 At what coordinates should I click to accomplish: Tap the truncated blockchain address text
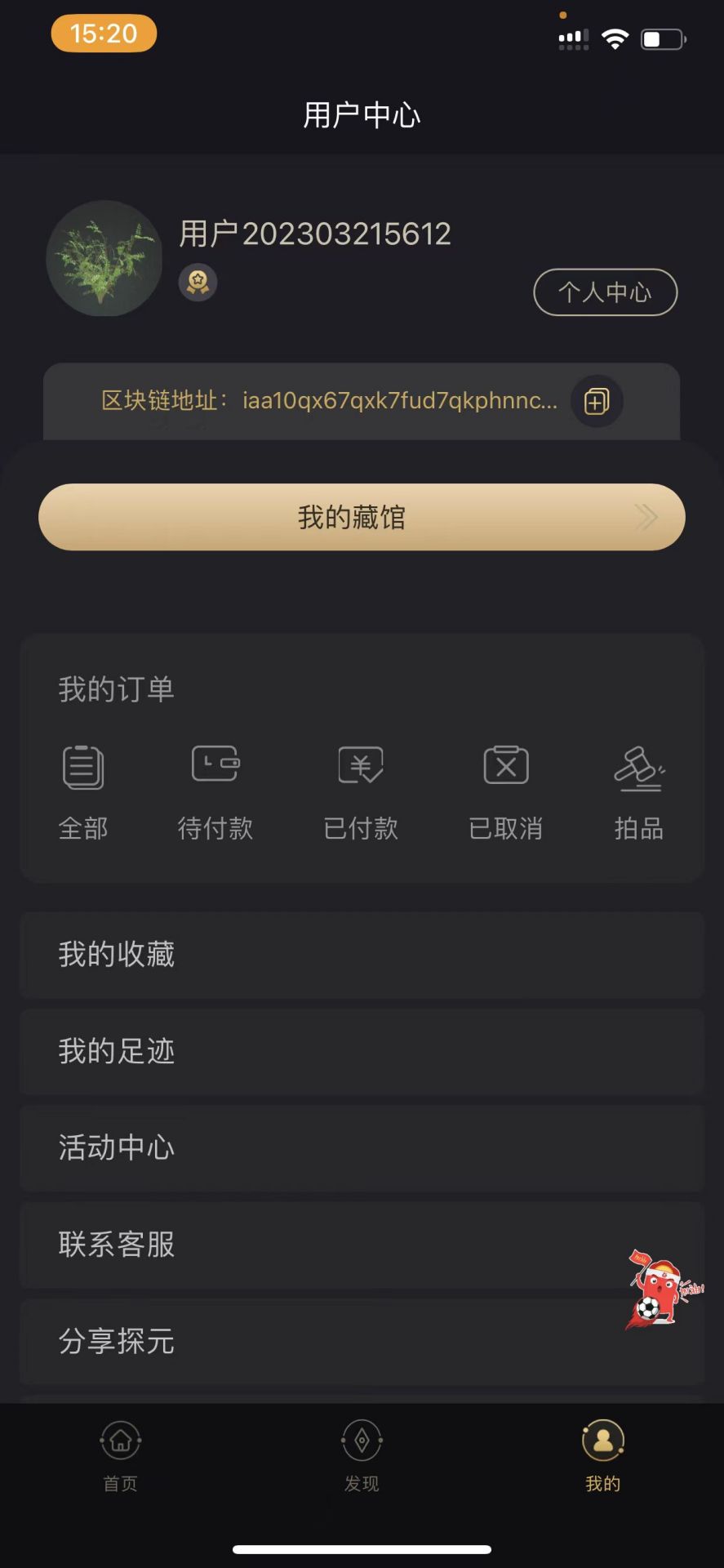398,402
